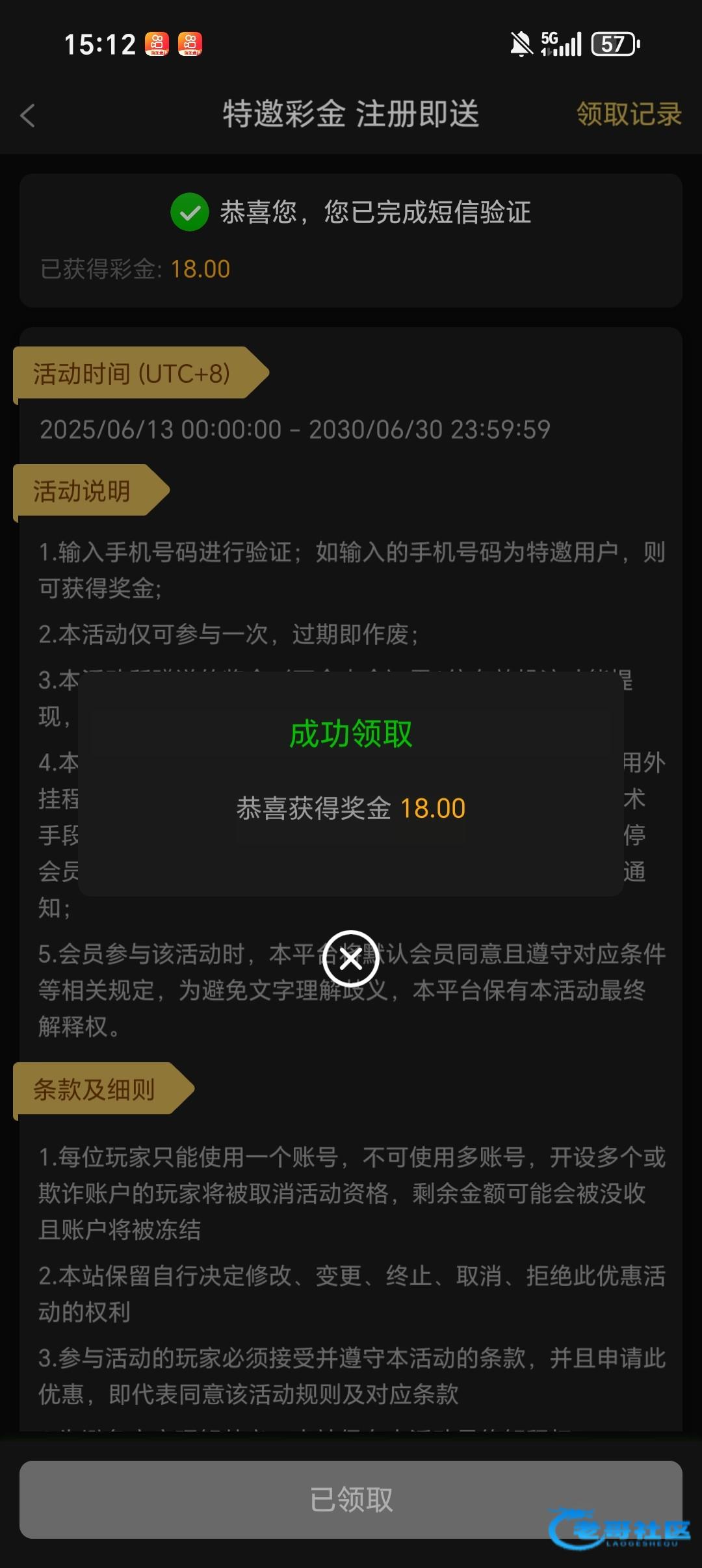Open 领取记录 claim history

(629, 114)
